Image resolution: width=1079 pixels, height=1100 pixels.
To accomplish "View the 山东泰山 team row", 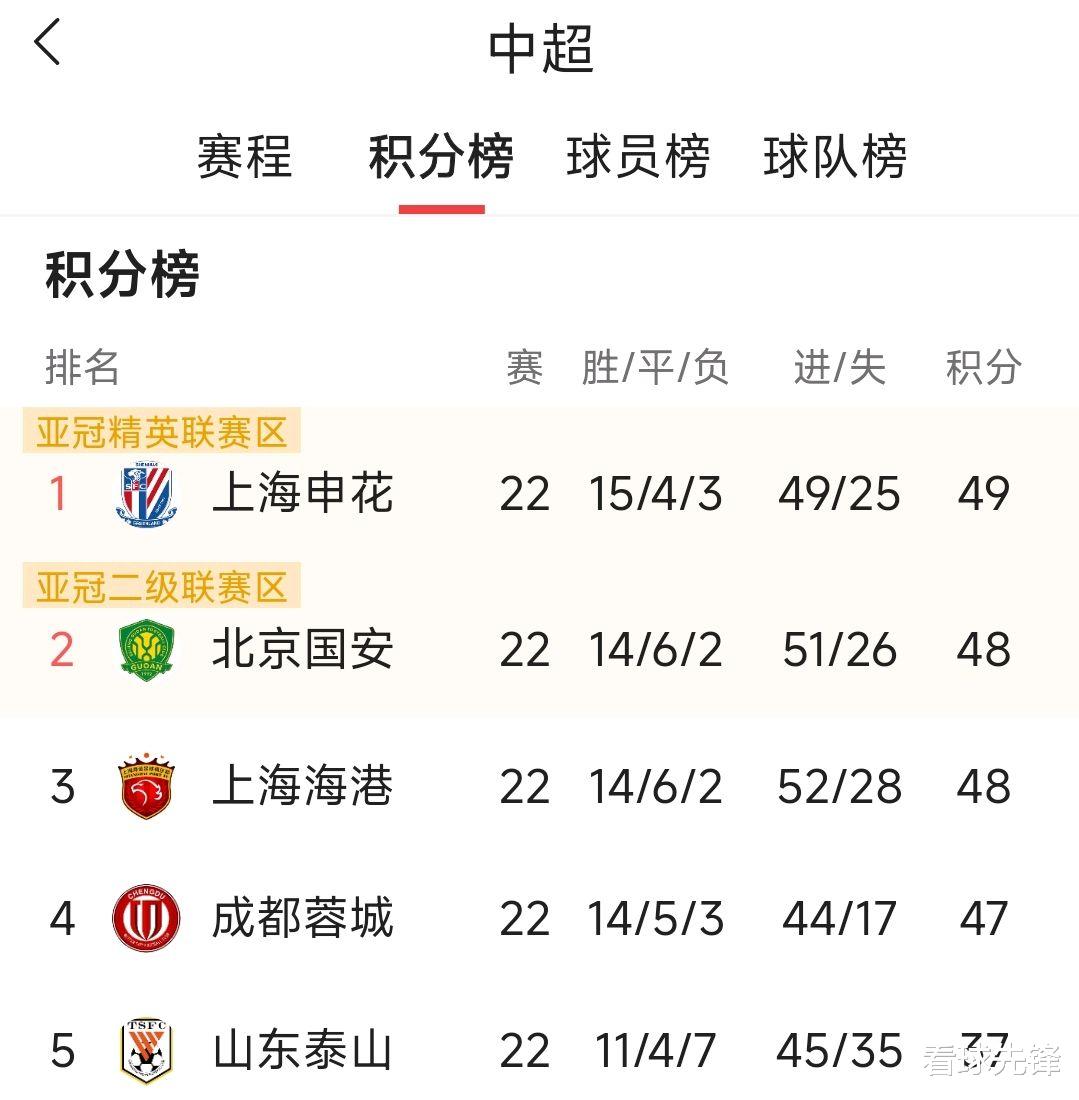I will point(540,1051).
